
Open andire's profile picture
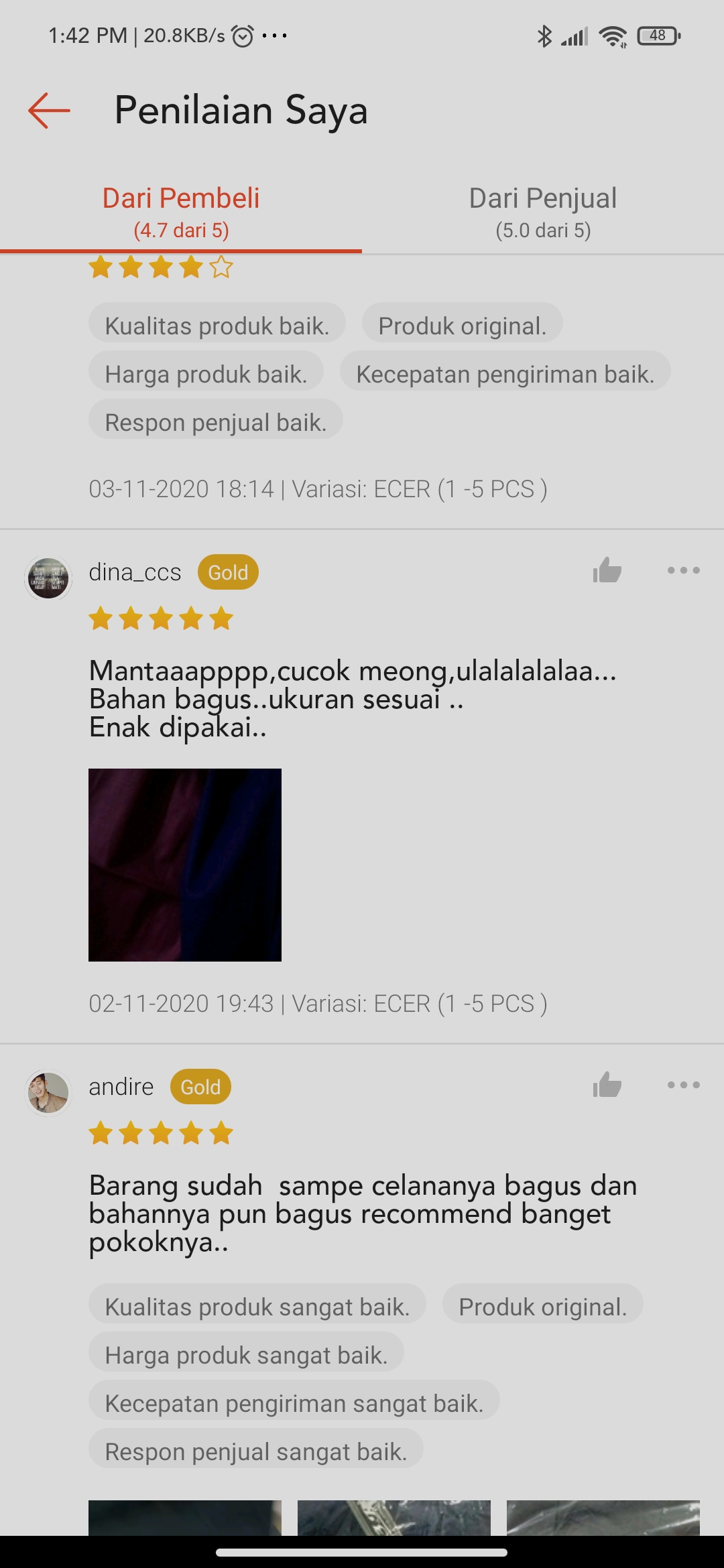tap(48, 1092)
